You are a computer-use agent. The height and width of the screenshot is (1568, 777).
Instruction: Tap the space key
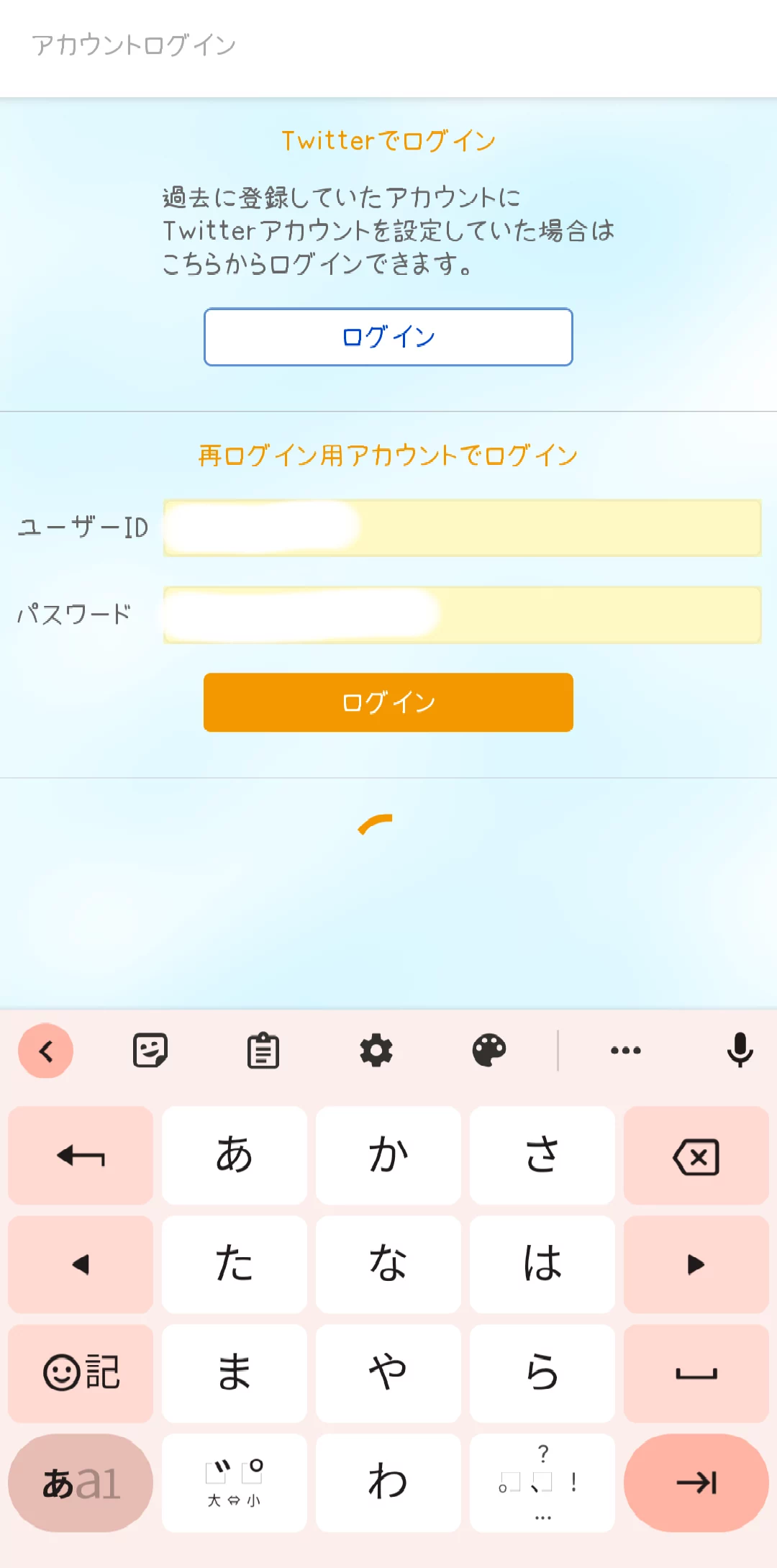(x=696, y=1373)
